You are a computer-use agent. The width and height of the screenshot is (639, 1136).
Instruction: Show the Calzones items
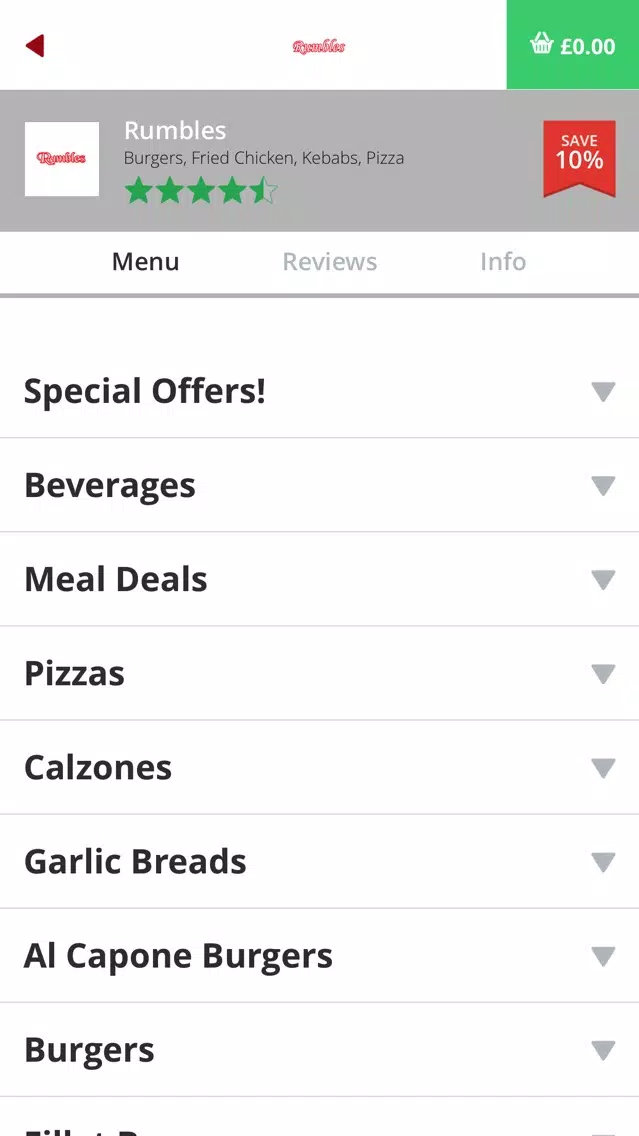pos(320,767)
